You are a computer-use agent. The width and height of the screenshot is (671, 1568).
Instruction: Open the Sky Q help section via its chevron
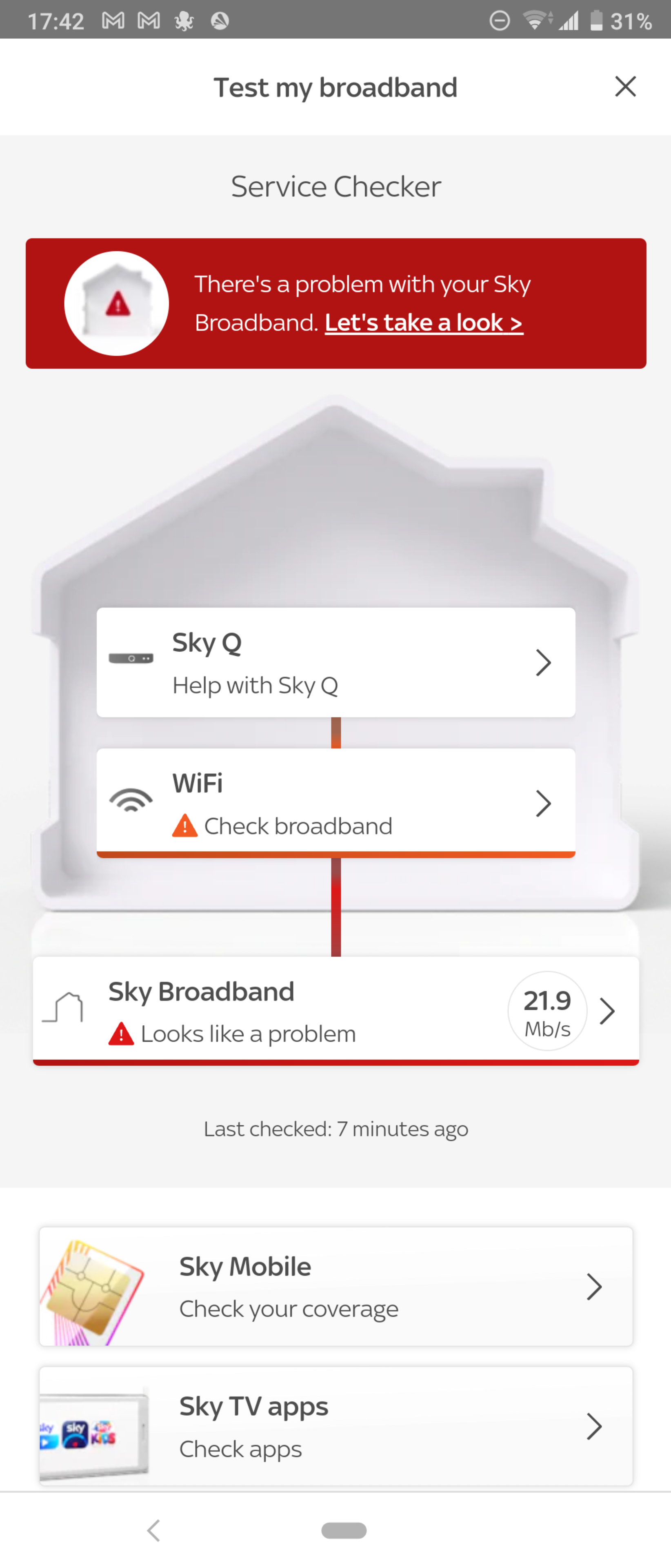tap(543, 662)
